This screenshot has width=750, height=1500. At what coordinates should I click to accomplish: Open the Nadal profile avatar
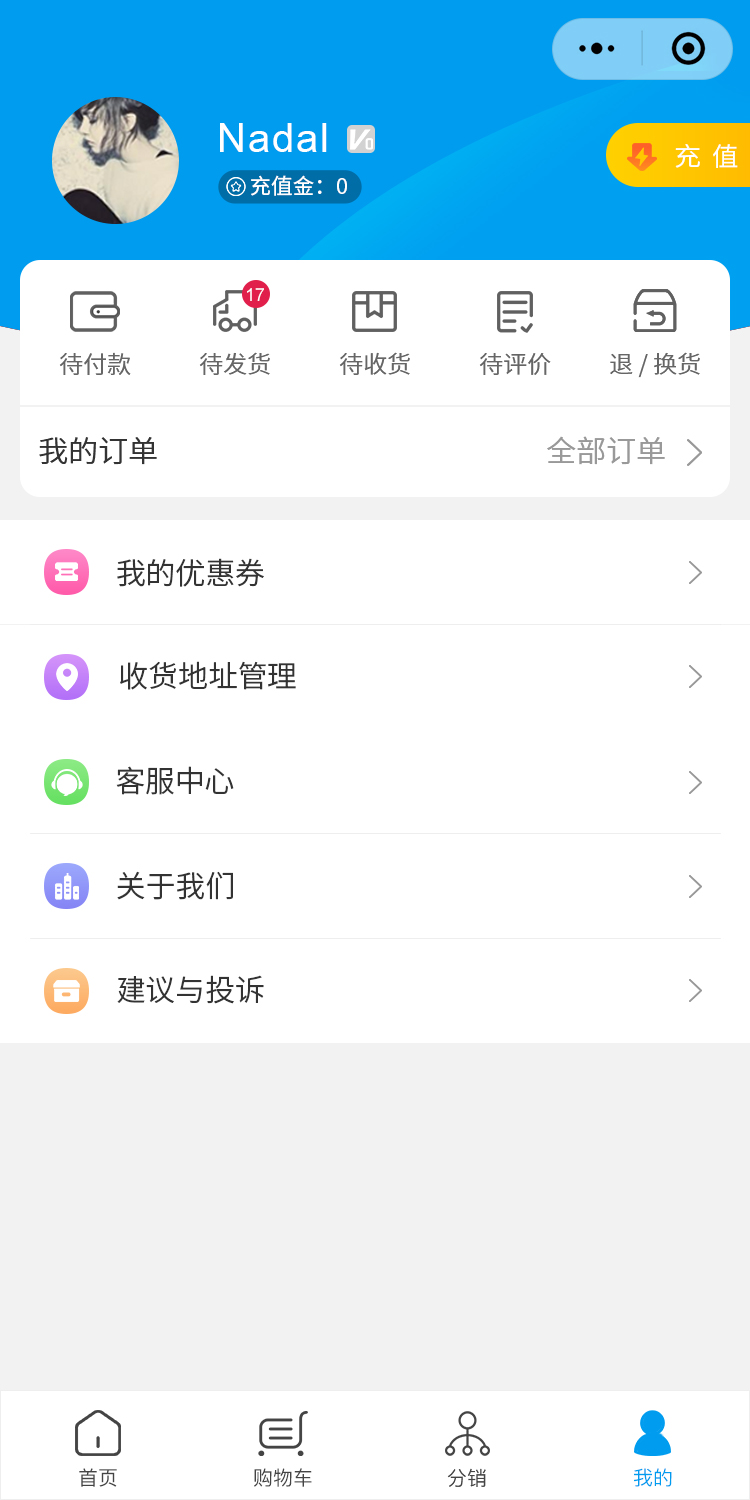[x=115, y=160]
